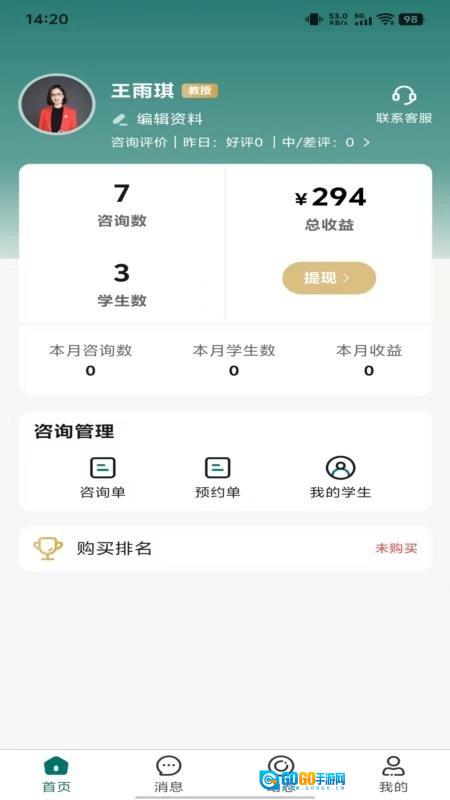
Task: Open the third bottom tab partly covered by watermark
Action: click(x=281, y=774)
